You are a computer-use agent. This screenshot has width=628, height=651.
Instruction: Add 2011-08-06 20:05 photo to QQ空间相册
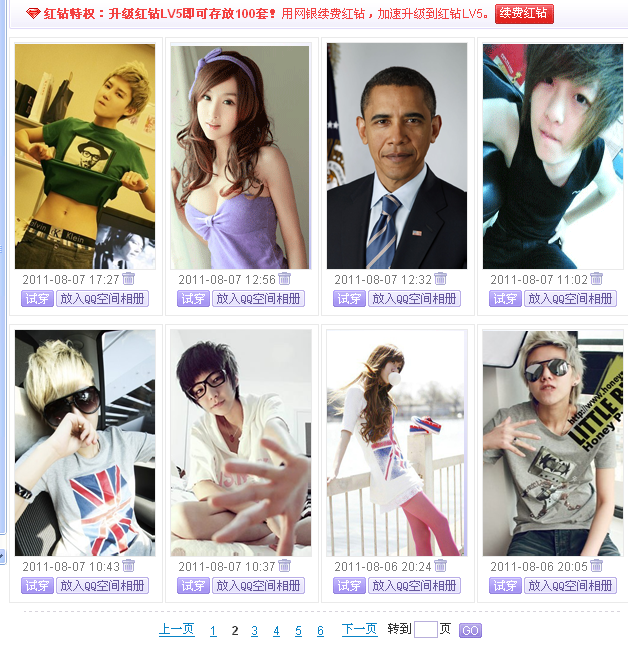571,585
